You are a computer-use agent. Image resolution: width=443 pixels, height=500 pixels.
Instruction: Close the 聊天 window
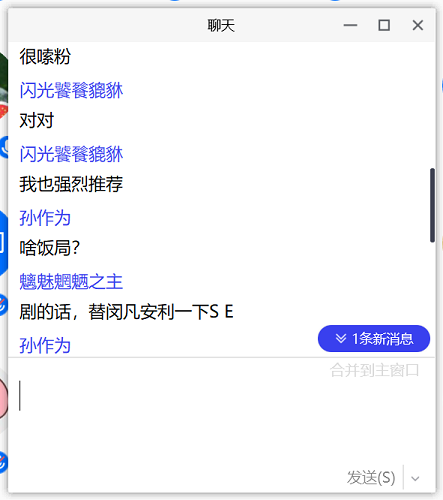[418, 25]
